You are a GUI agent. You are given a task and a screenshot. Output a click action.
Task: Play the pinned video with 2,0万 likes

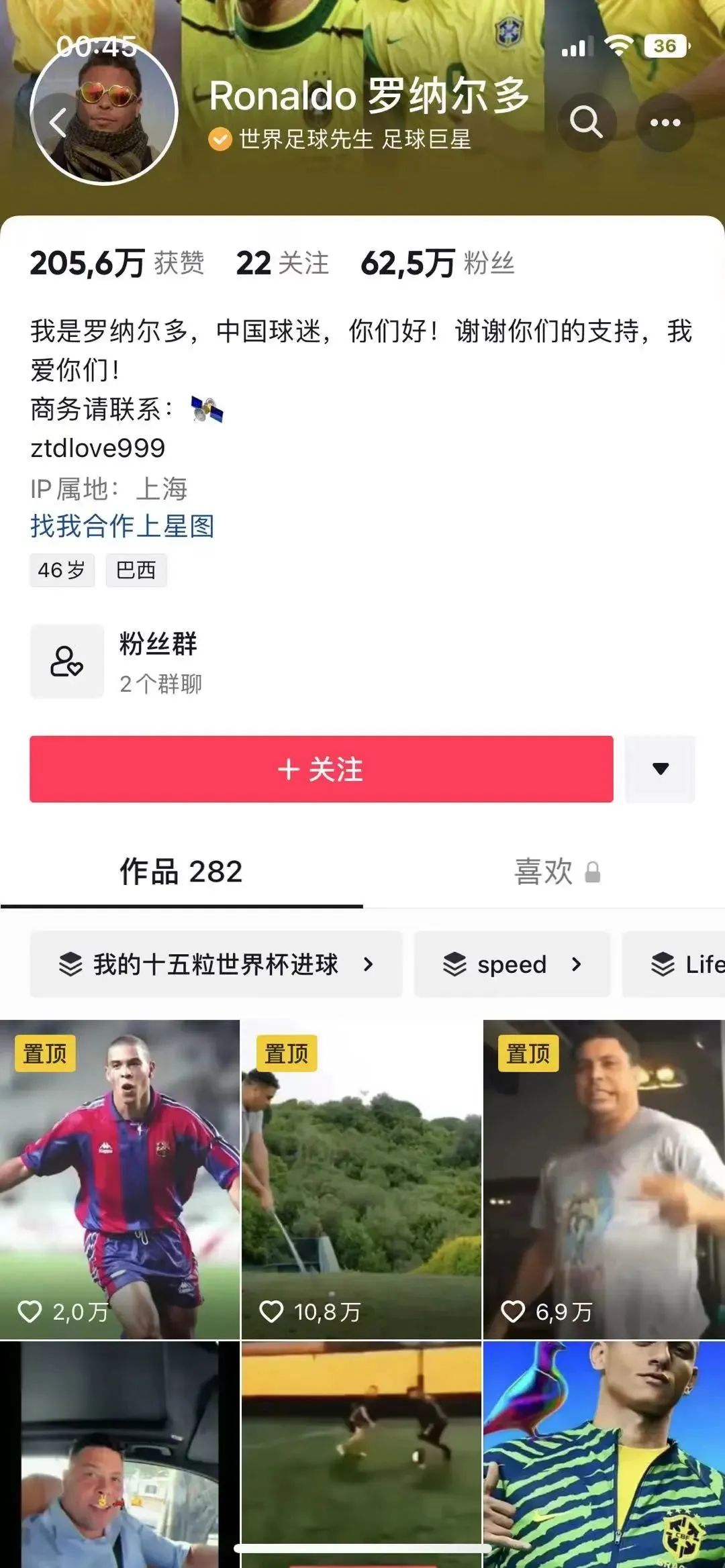[119, 1180]
